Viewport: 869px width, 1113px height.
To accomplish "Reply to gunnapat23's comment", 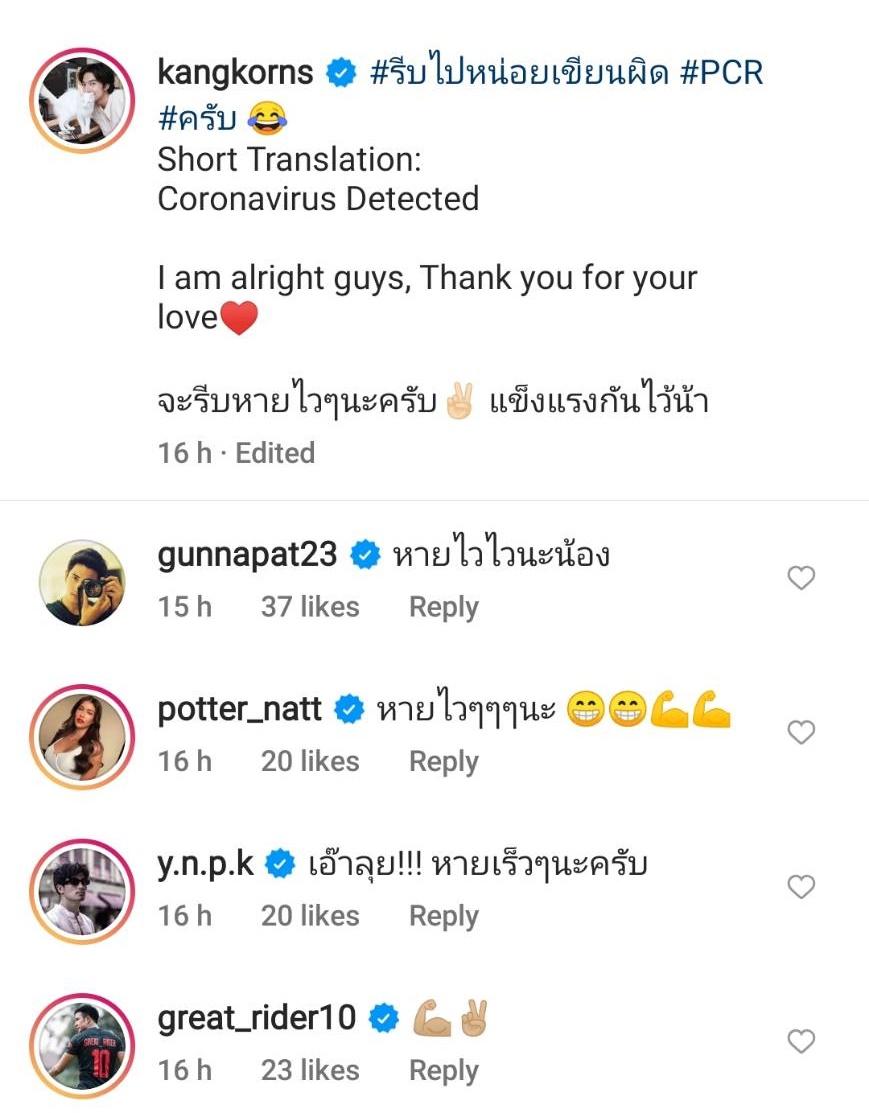I will (443, 607).
